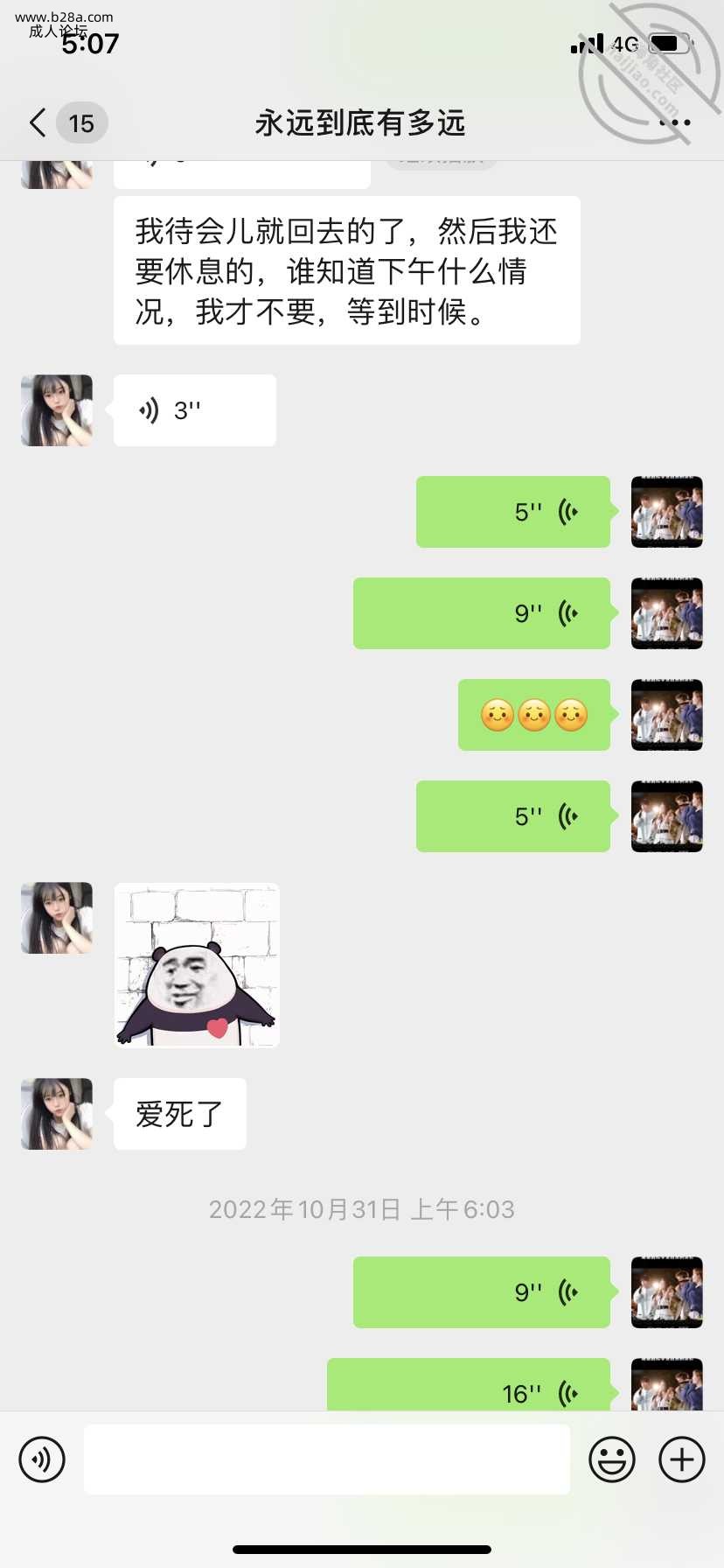The height and width of the screenshot is (1568, 724).
Task: Open the panda sticker image
Action: coord(197,964)
